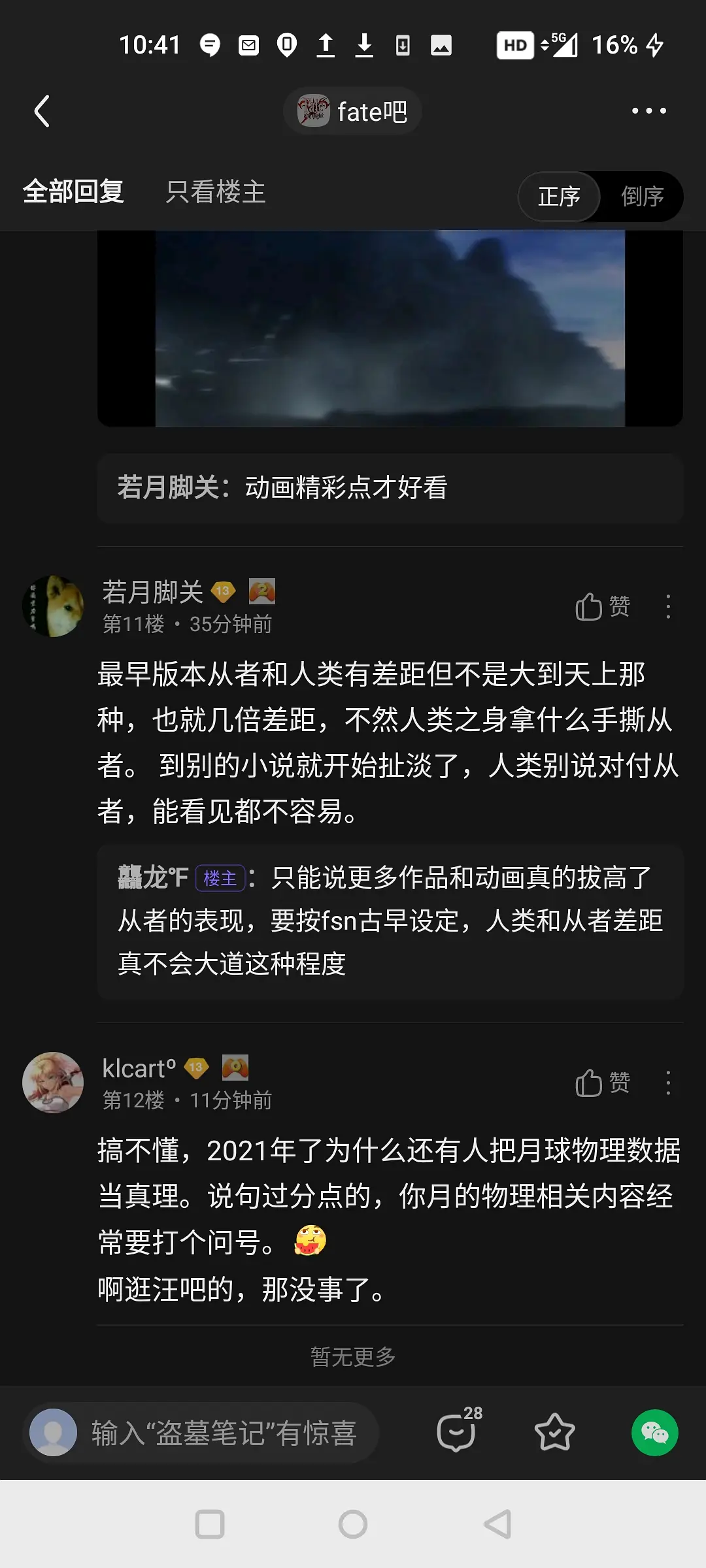The height and width of the screenshot is (1568, 706).
Task: Open the fate吧 forum chip
Action: click(352, 112)
